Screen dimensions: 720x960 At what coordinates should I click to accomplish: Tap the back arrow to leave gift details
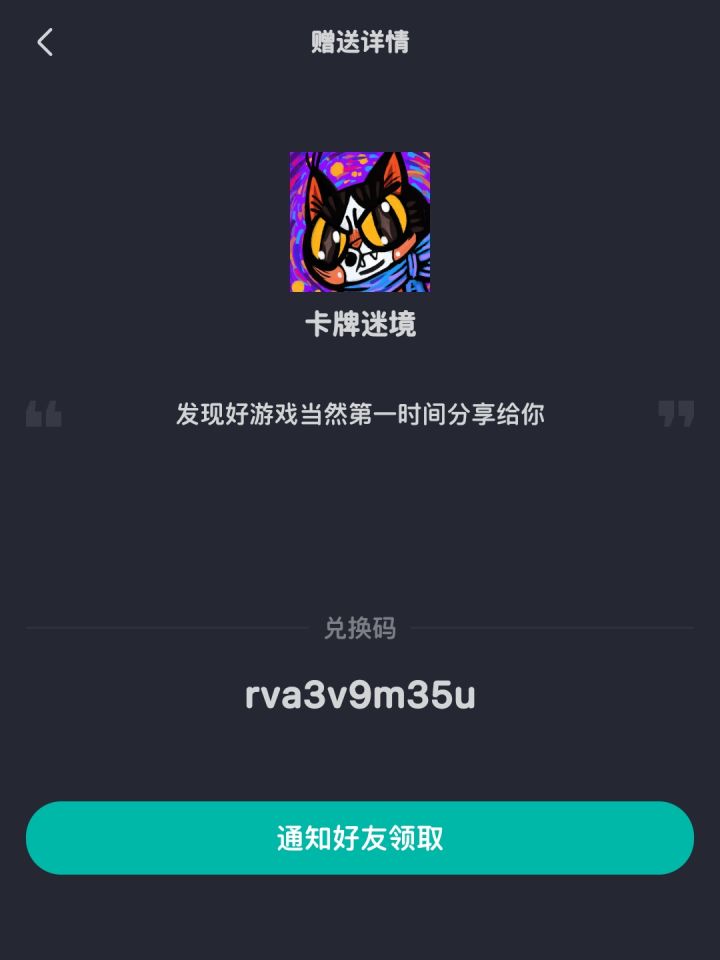(x=44, y=43)
